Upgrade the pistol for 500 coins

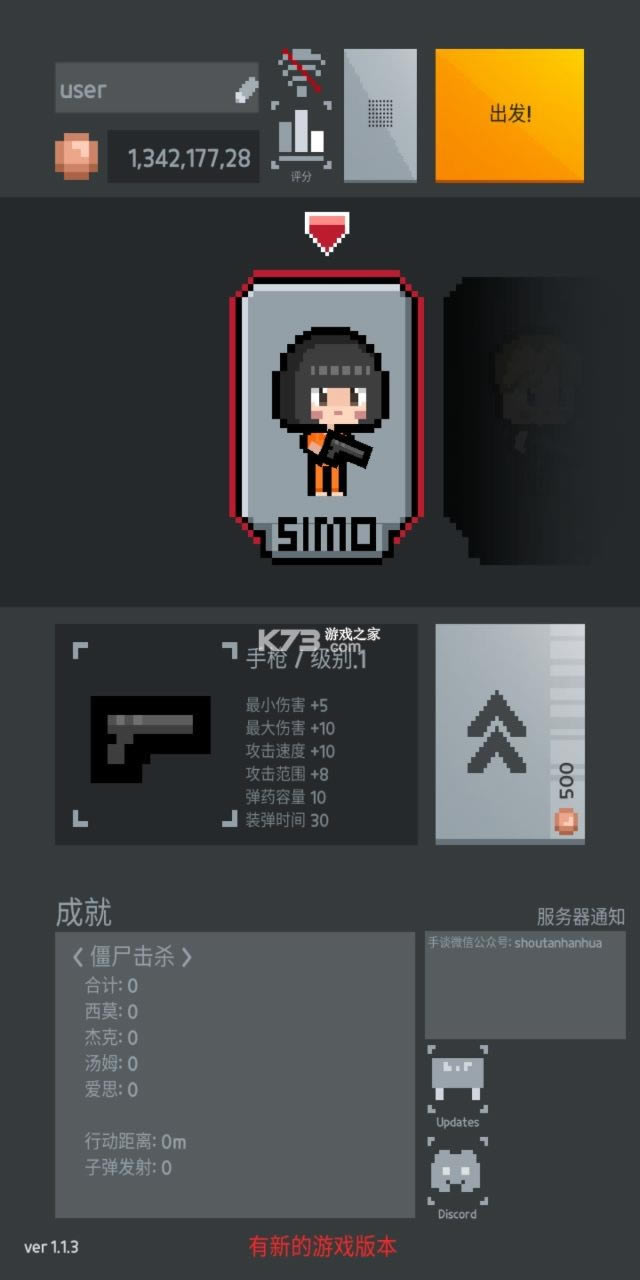[x=509, y=734]
